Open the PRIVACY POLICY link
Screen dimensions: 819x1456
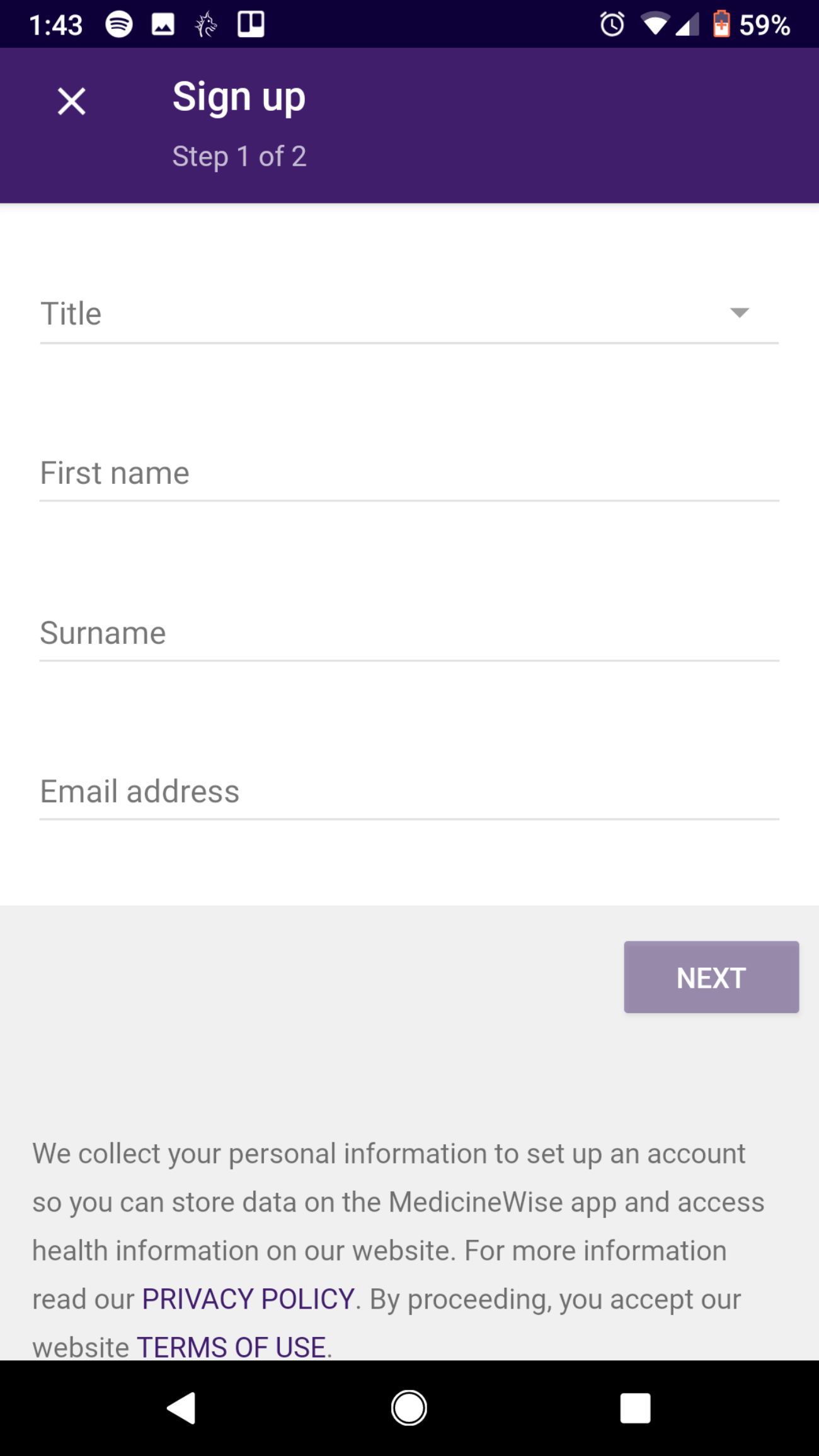pos(248,1298)
